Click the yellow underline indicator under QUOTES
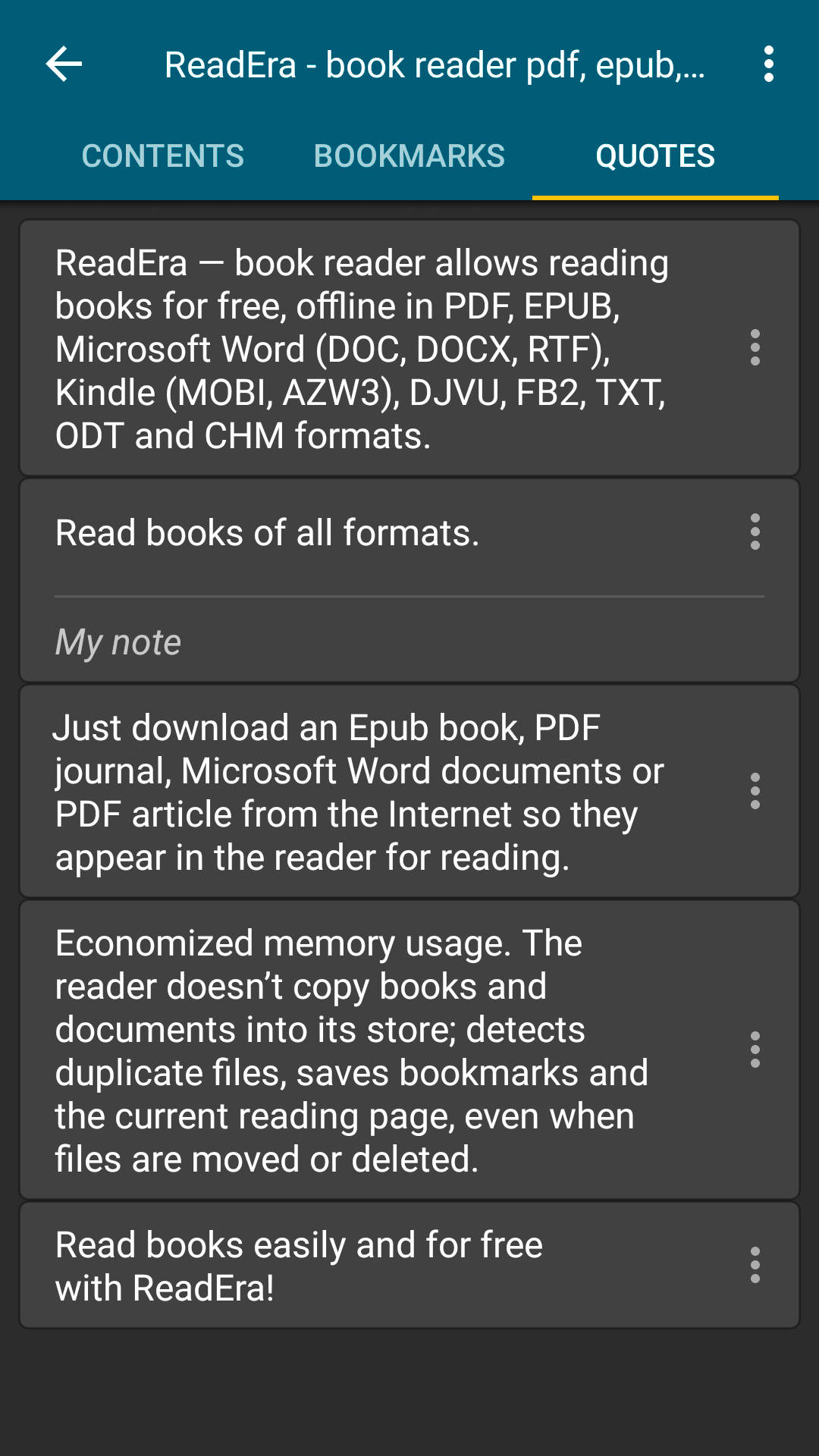This screenshot has width=819, height=1456. pos(654,196)
